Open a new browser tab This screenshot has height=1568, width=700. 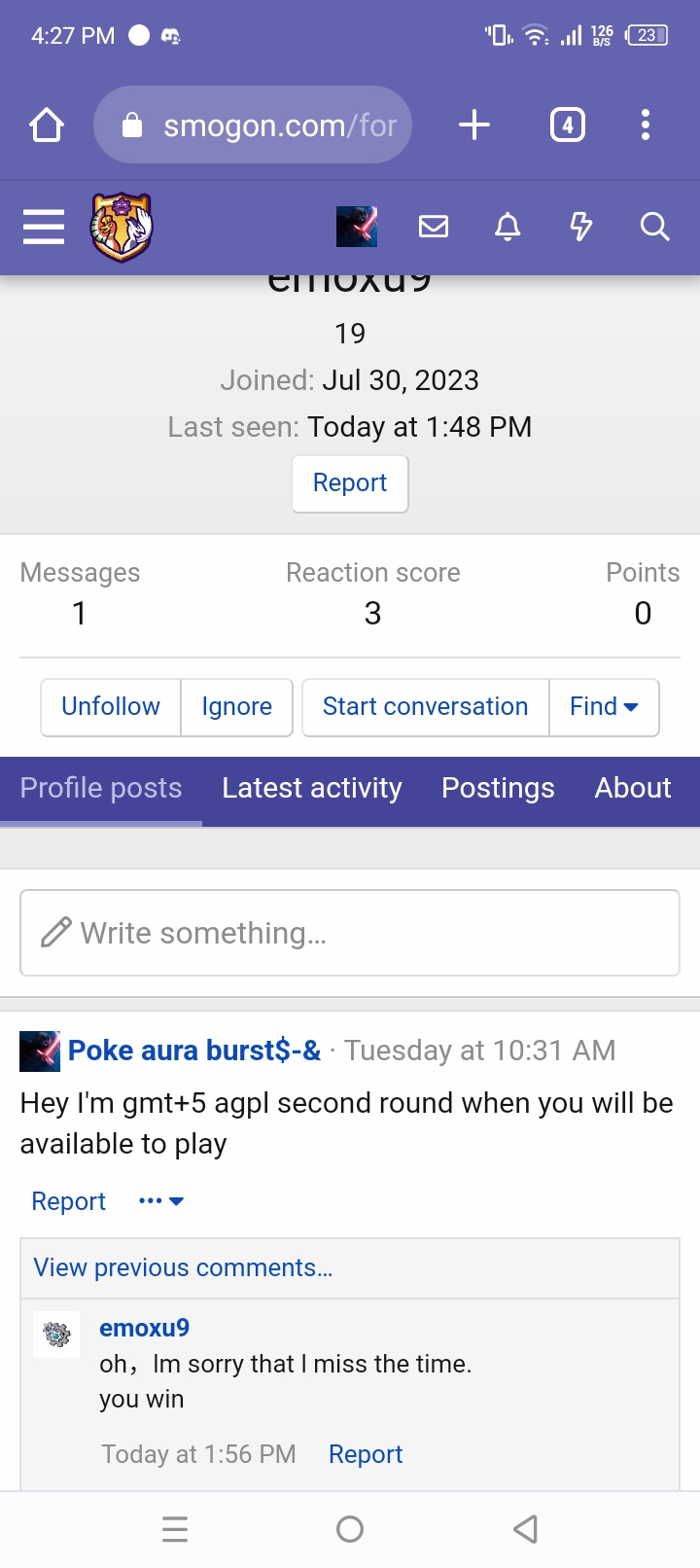click(x=474, y=125)
